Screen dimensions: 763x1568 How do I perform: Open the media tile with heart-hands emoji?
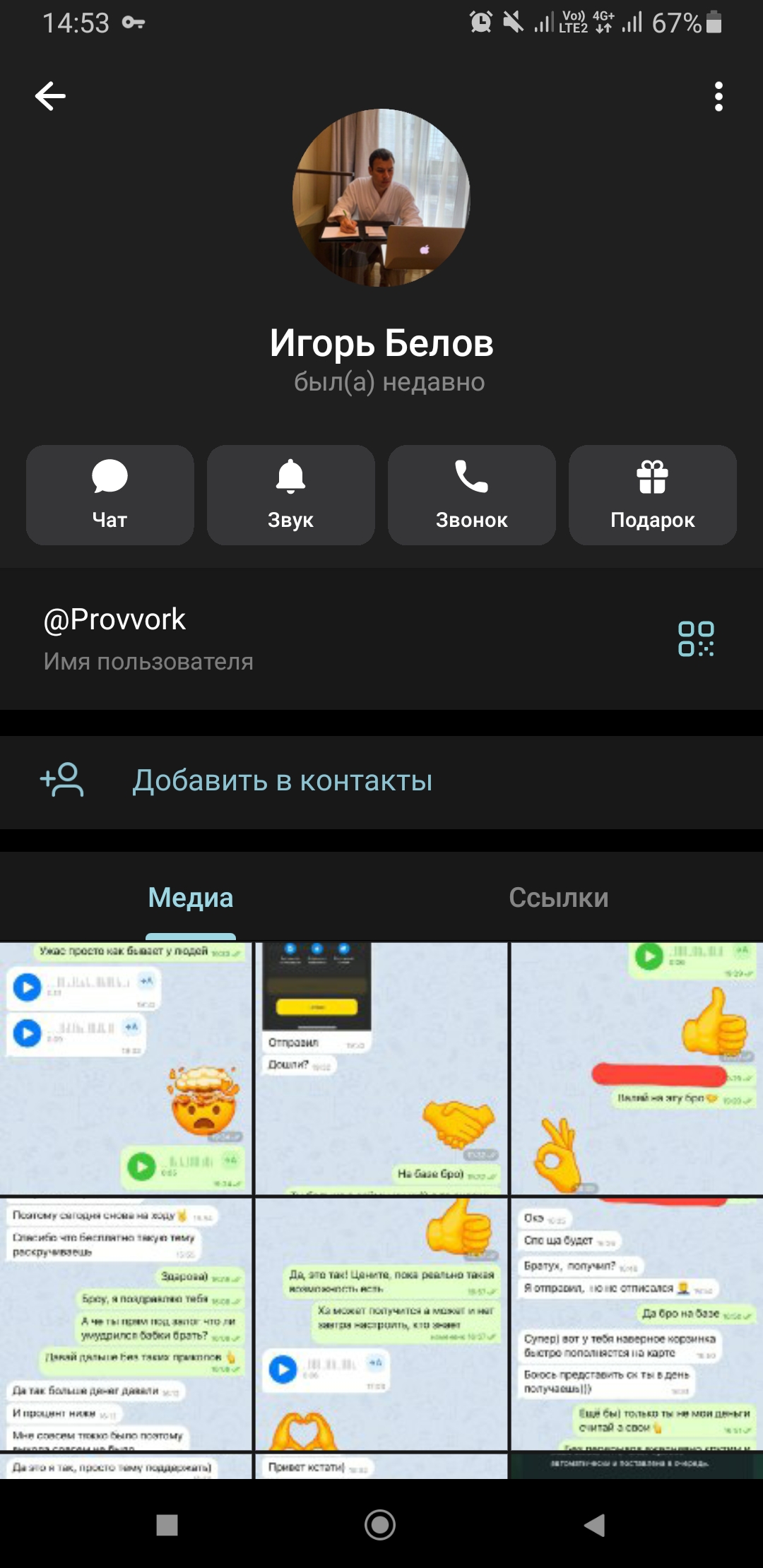[x=381, y=1324]
